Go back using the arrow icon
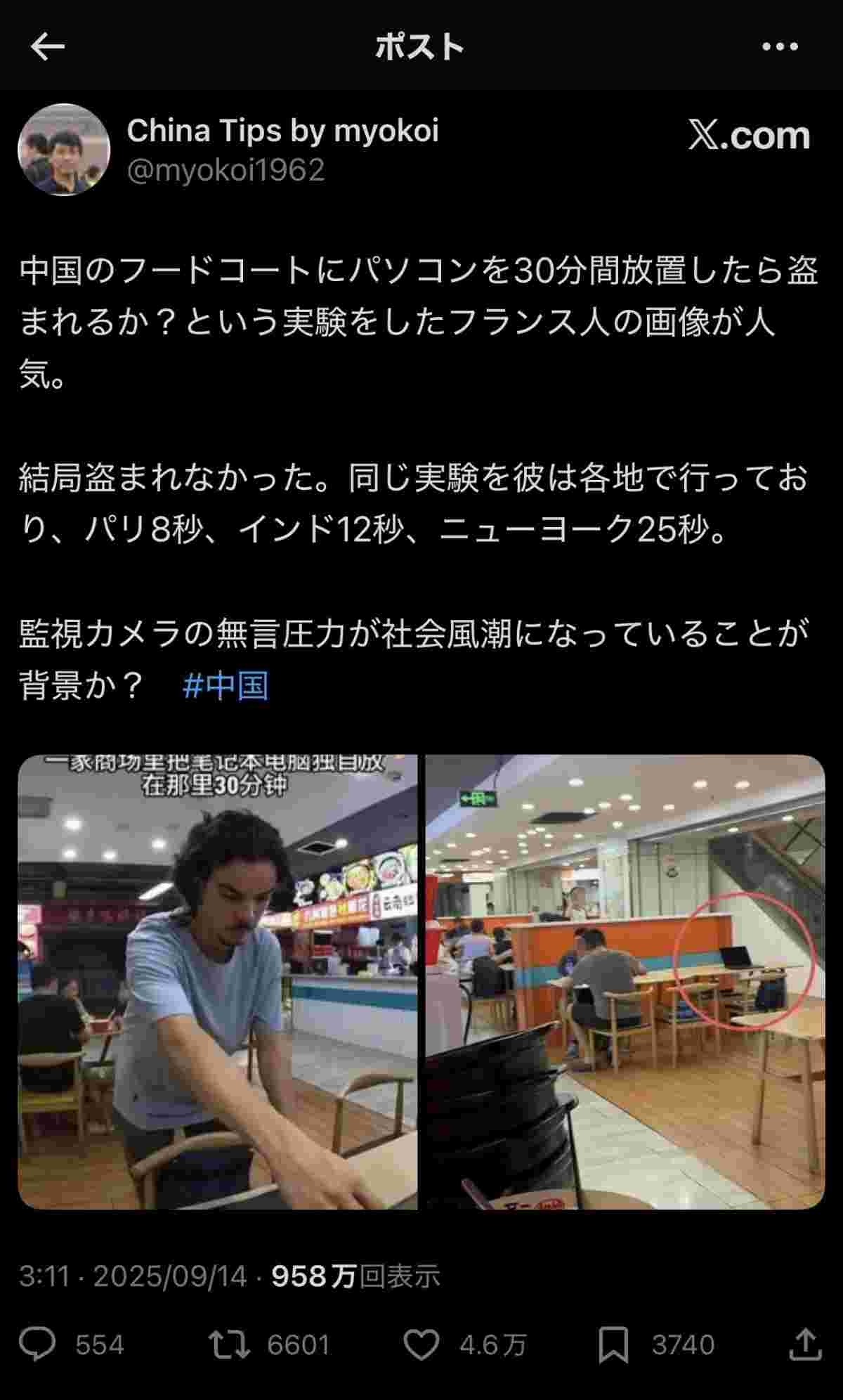The image size is (843, 1400). pyautogui.click(x=48, y=47)
